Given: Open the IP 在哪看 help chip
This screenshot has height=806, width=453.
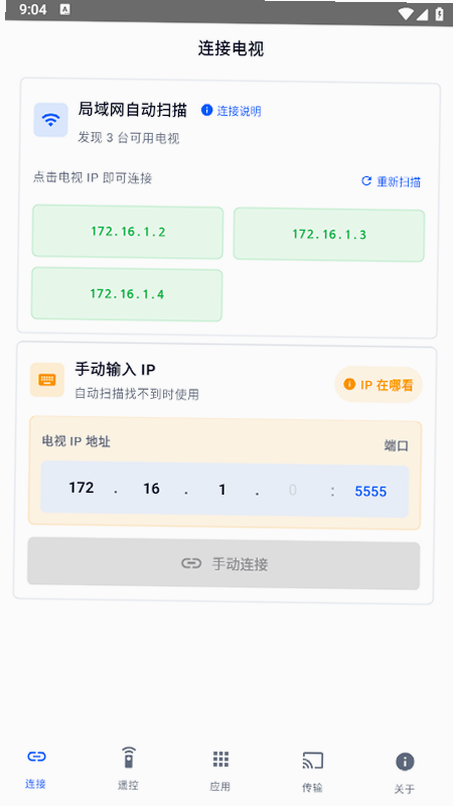Looking at the screenshot, I should 378,384.
